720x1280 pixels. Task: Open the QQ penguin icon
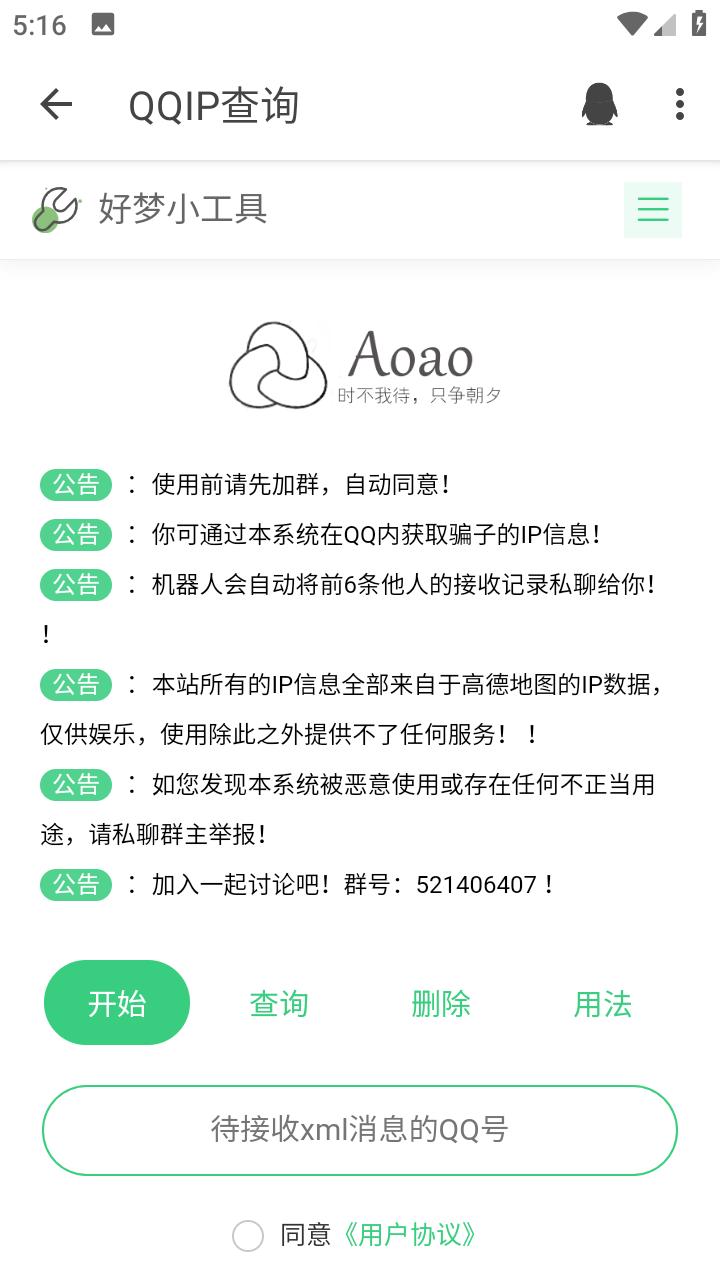click(x=599, y=104)
